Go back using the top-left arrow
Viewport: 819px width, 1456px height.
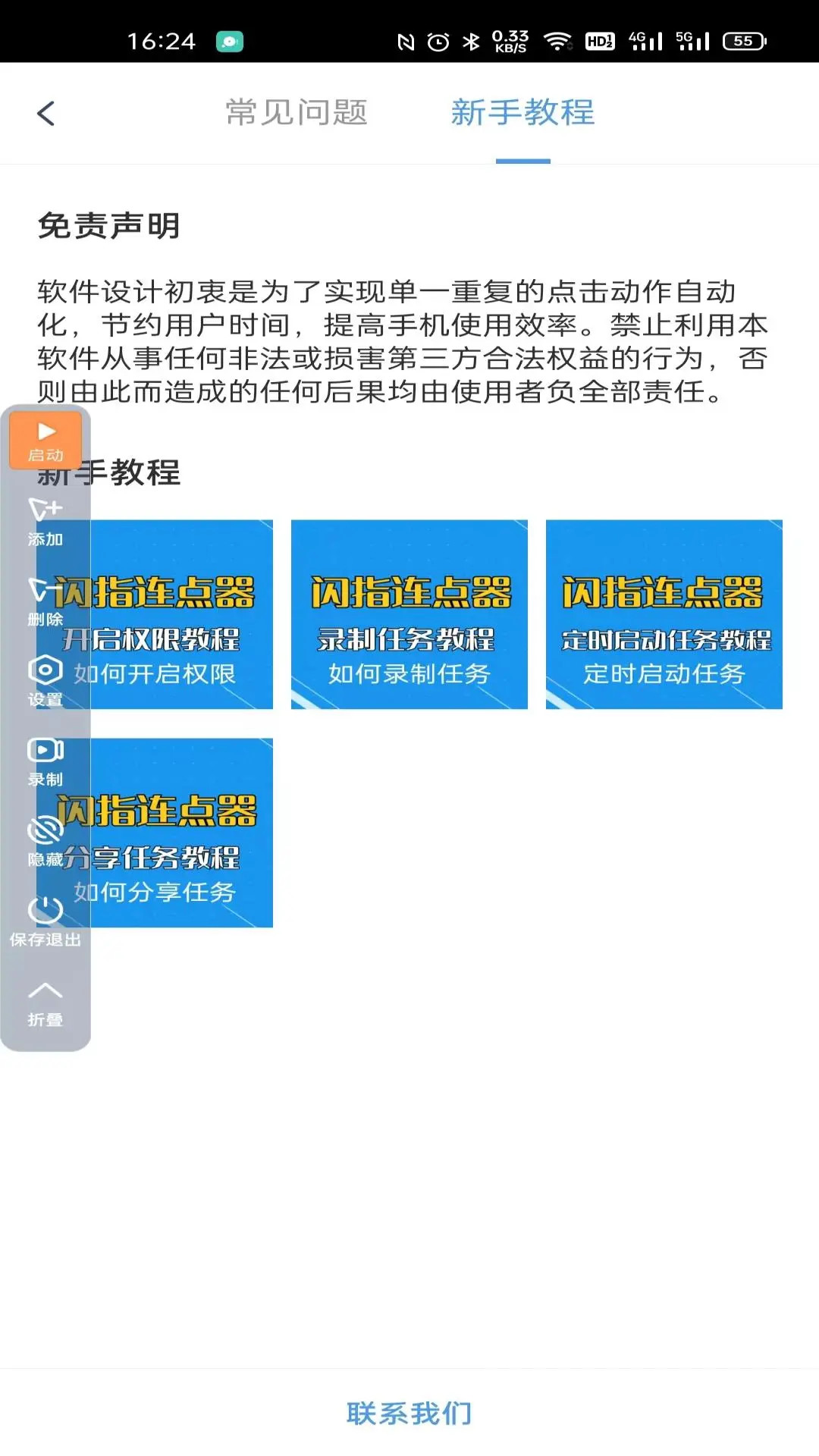point(46,114)
